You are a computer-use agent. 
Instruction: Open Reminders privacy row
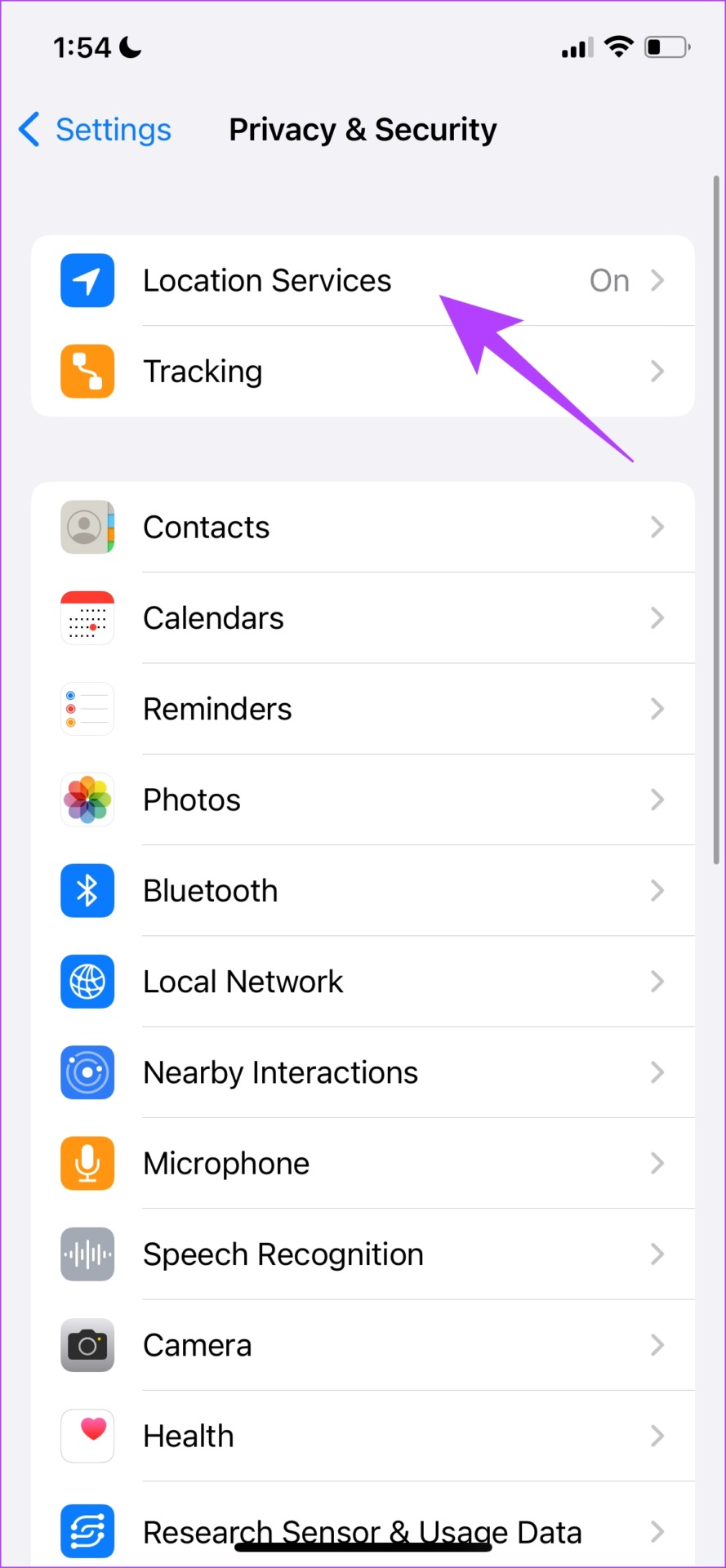point(363,709)
